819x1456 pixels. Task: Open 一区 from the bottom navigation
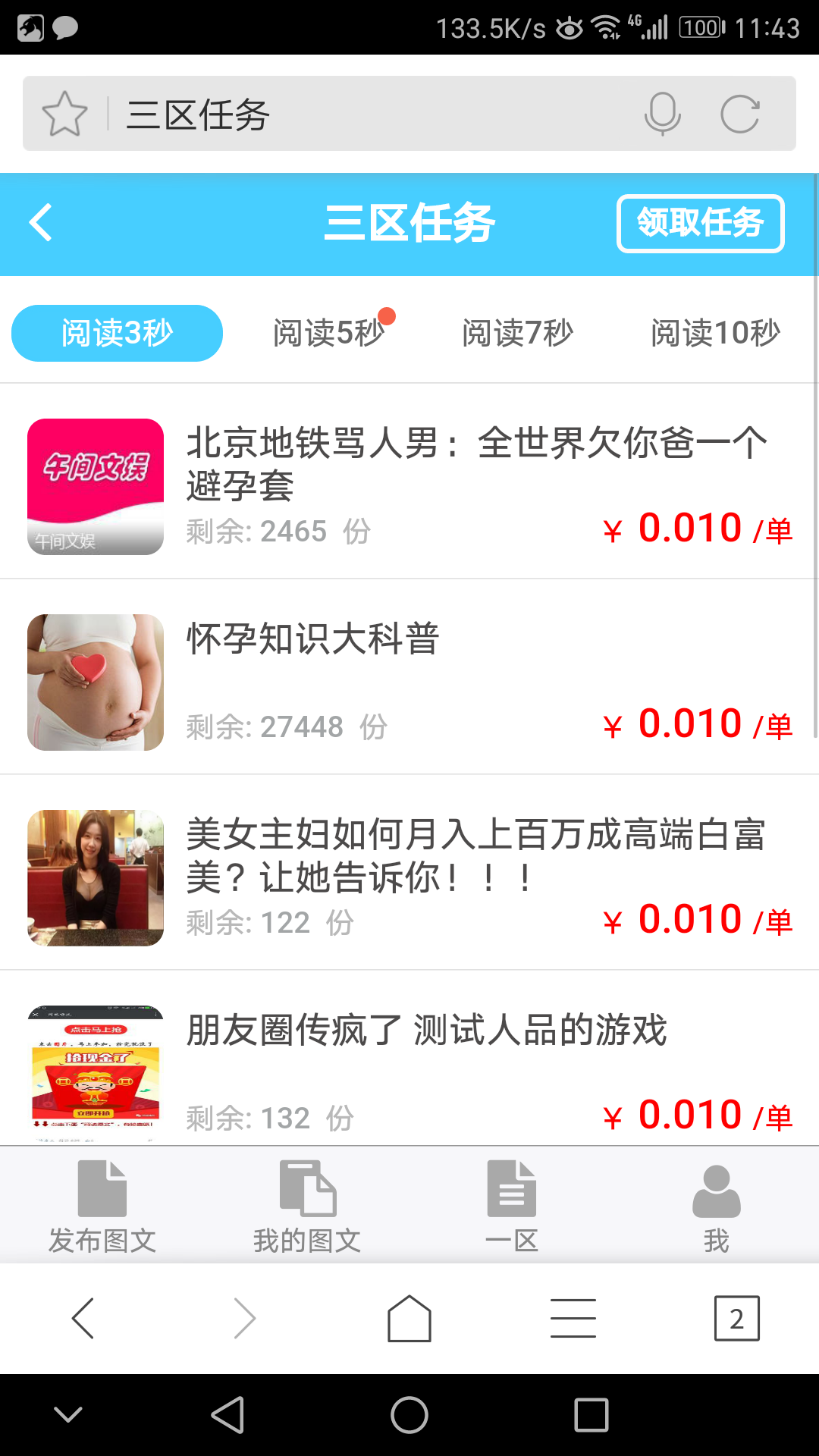coord(512,1206)
